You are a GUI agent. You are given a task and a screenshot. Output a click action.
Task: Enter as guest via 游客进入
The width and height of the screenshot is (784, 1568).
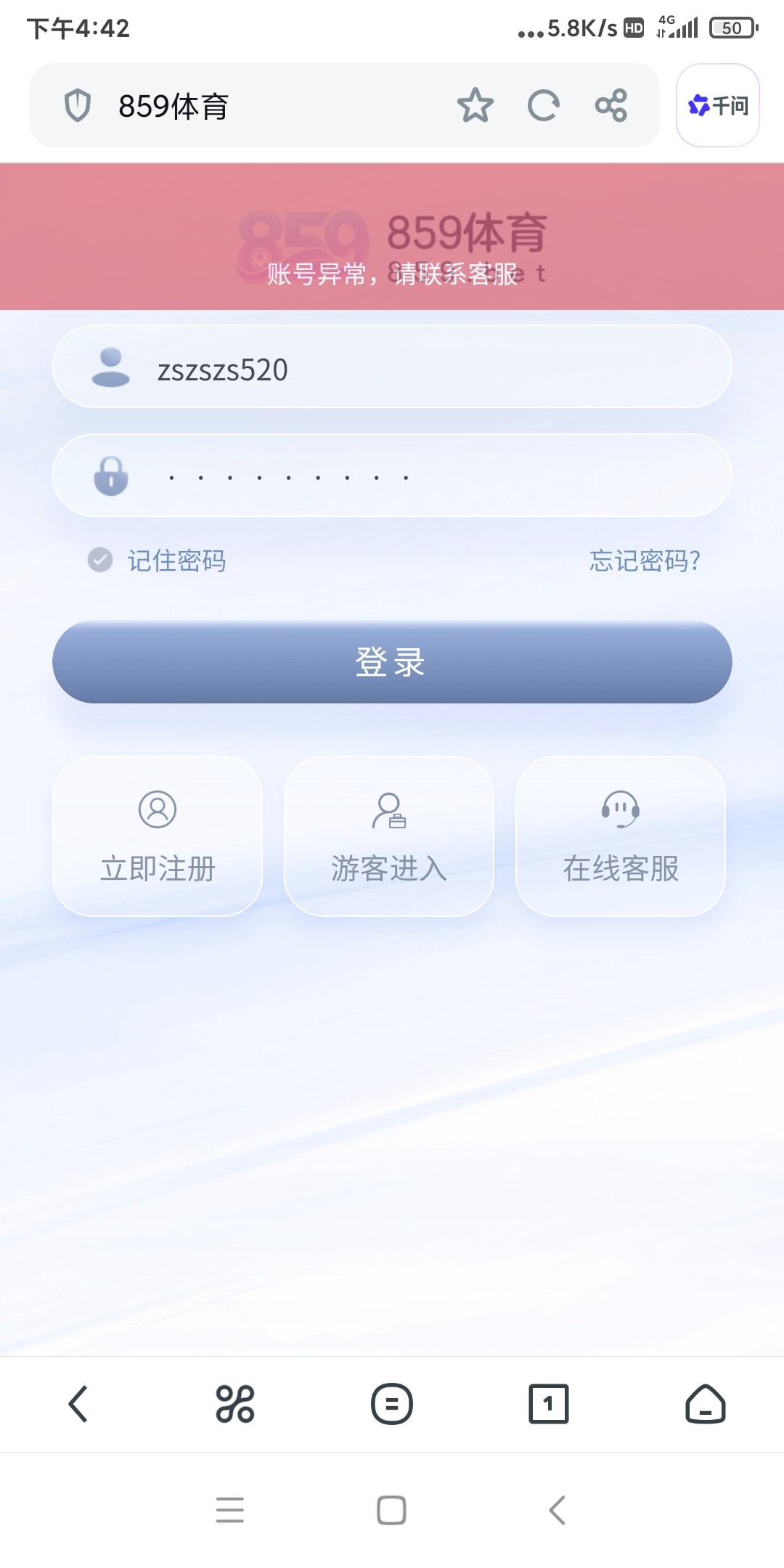(389, 836)
